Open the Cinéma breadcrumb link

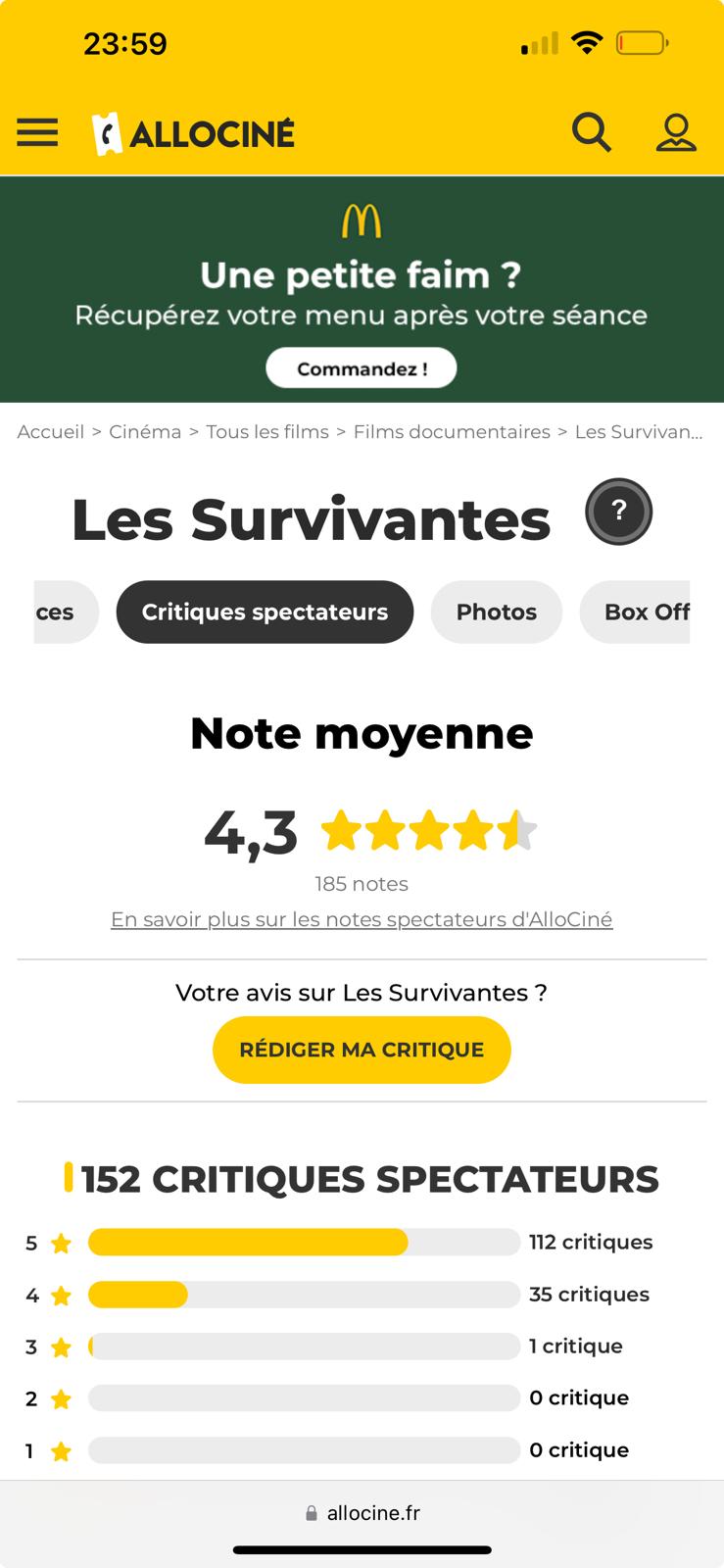[x=145, y=432]
